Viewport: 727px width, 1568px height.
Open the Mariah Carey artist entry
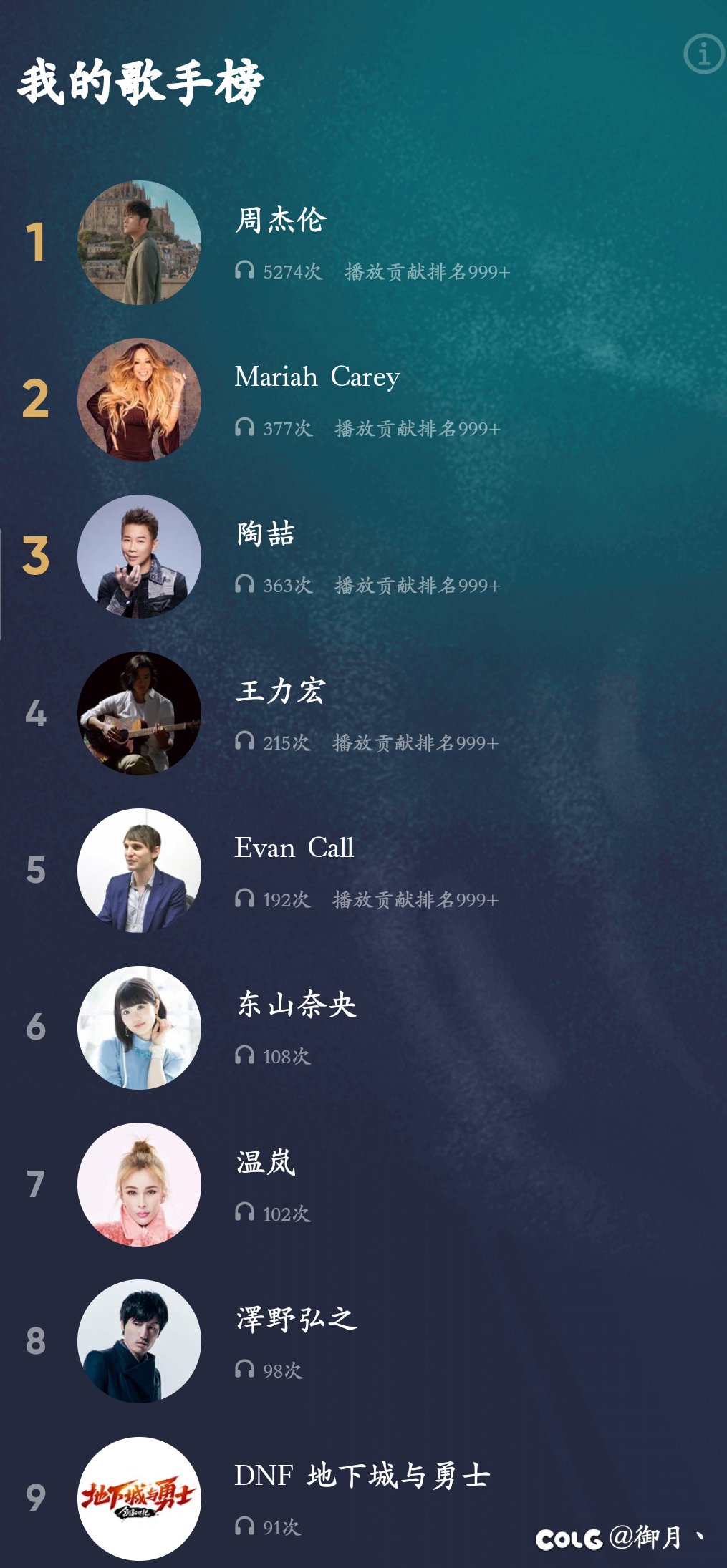[363, 400]
